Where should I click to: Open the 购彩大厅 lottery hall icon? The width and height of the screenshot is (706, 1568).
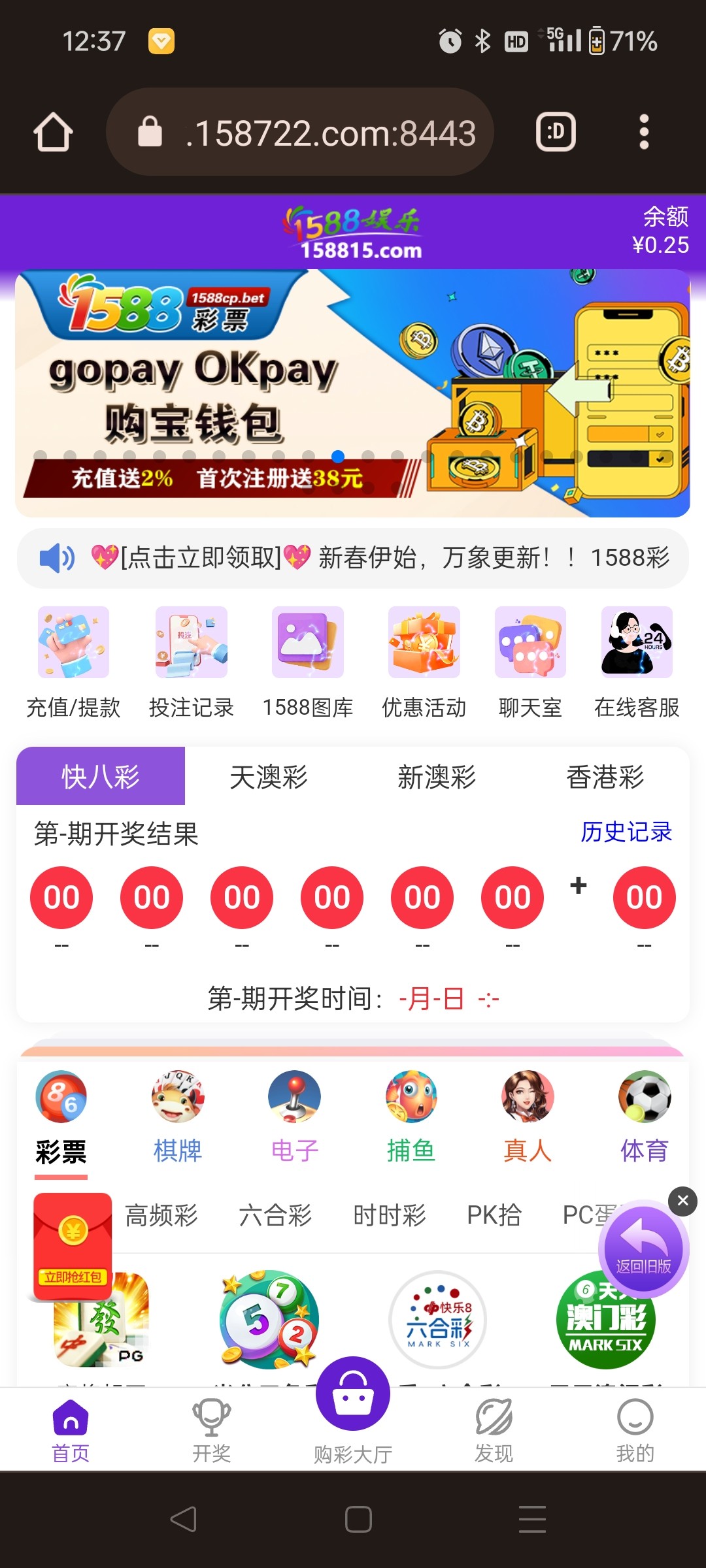pyautogui.click(x=352, y=1392)
